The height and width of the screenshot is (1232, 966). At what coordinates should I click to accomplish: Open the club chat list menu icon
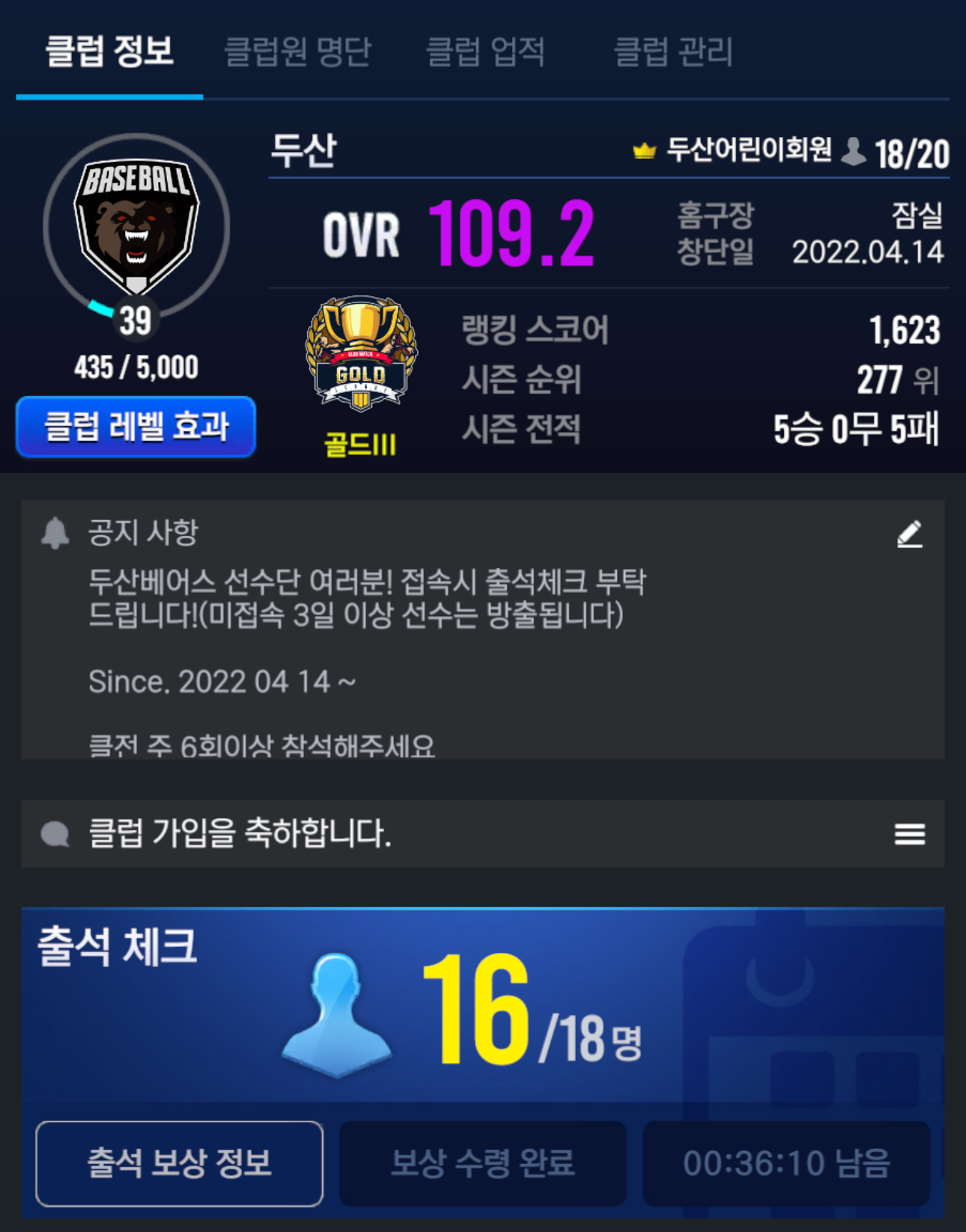(909, 834)
